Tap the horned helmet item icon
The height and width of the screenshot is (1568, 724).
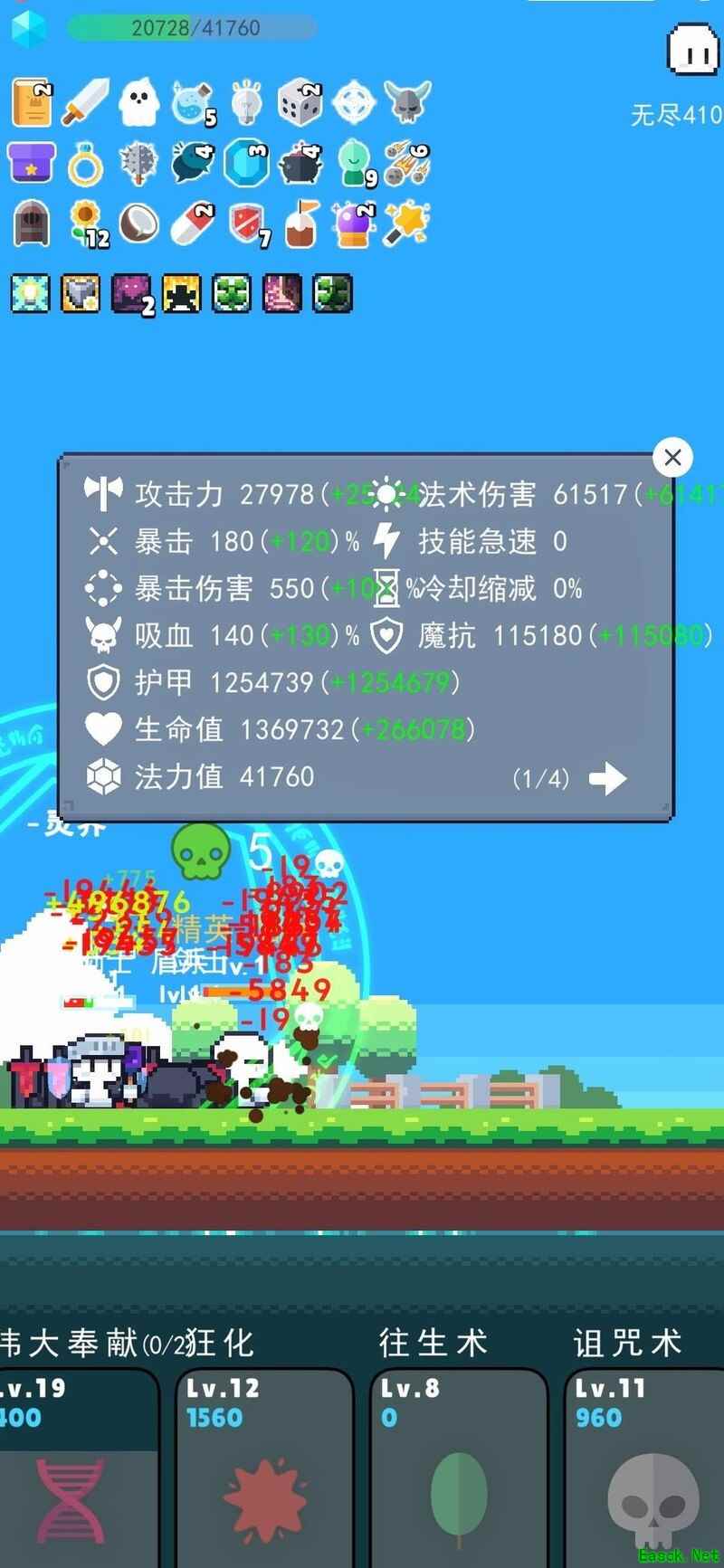point(406,101)
